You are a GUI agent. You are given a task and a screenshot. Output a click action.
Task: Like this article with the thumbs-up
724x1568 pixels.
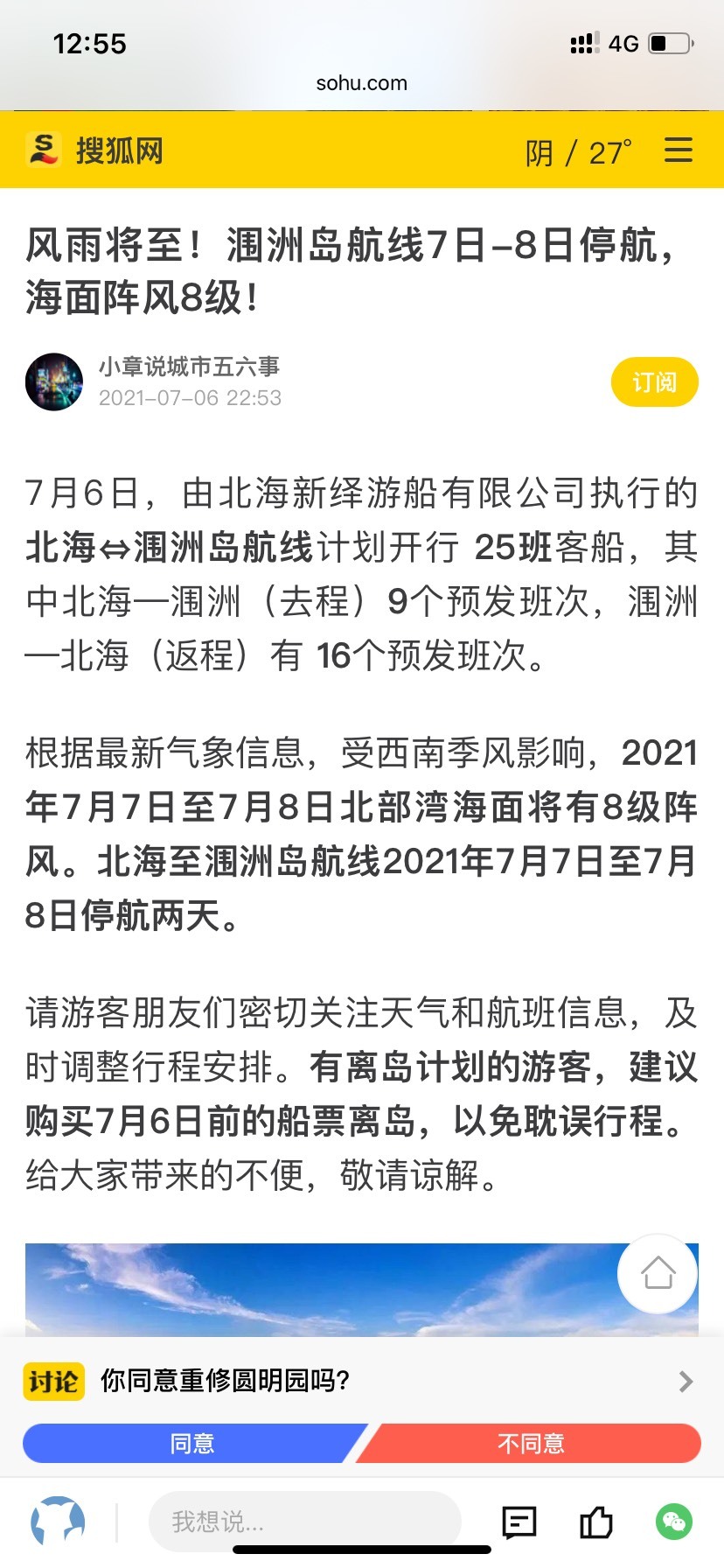coord(596,1522)
